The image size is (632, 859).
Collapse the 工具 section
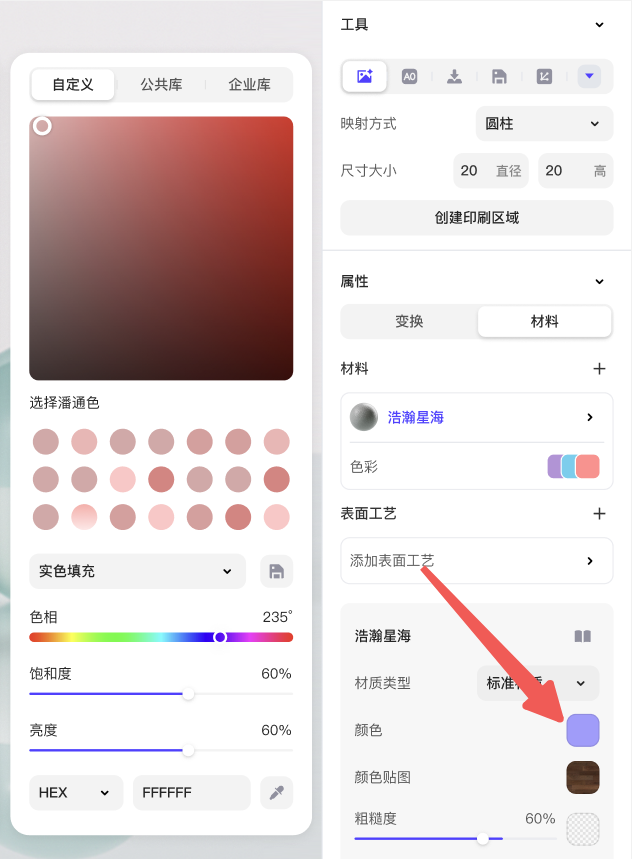[599, 24]
